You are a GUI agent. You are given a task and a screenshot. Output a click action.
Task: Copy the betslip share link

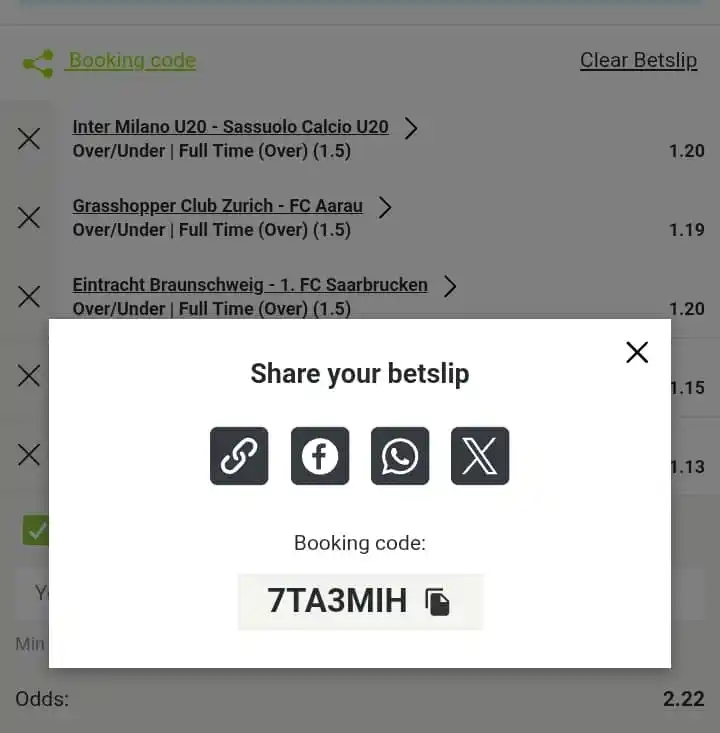[239, 456]
